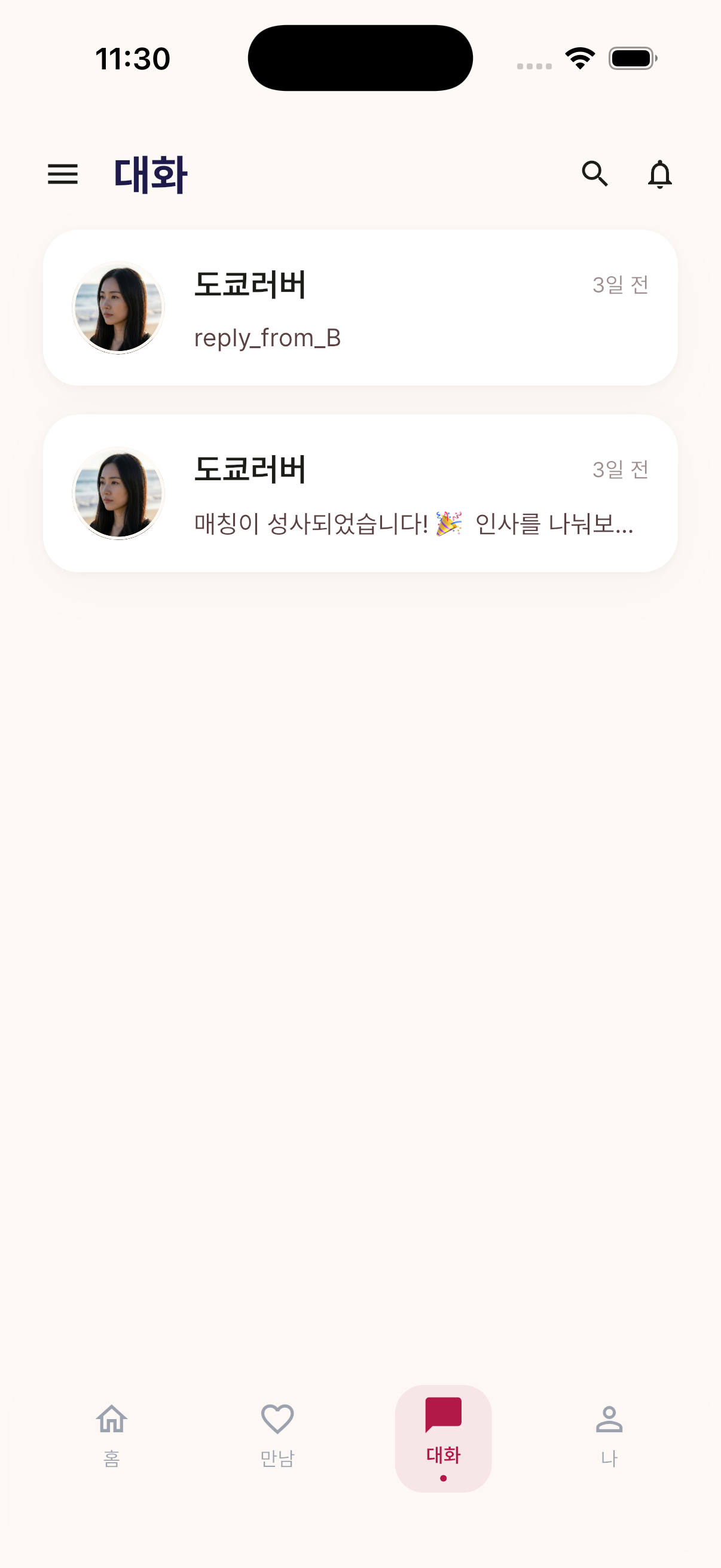Open notifications via the bell icon
This screenshot has width=721, height=1568.
click(659, 175)
